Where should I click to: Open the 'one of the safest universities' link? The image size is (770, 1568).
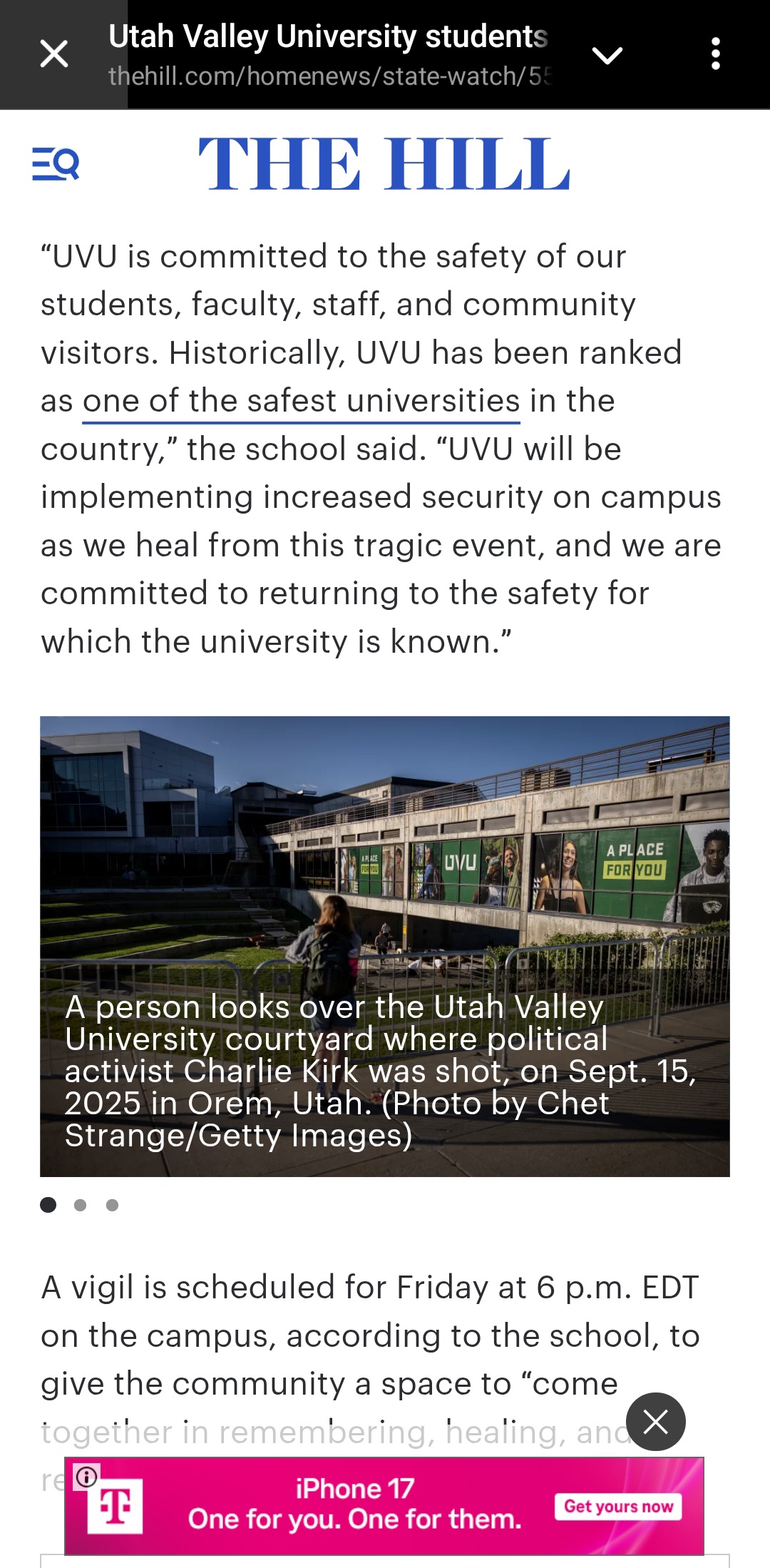coord(301,402)
